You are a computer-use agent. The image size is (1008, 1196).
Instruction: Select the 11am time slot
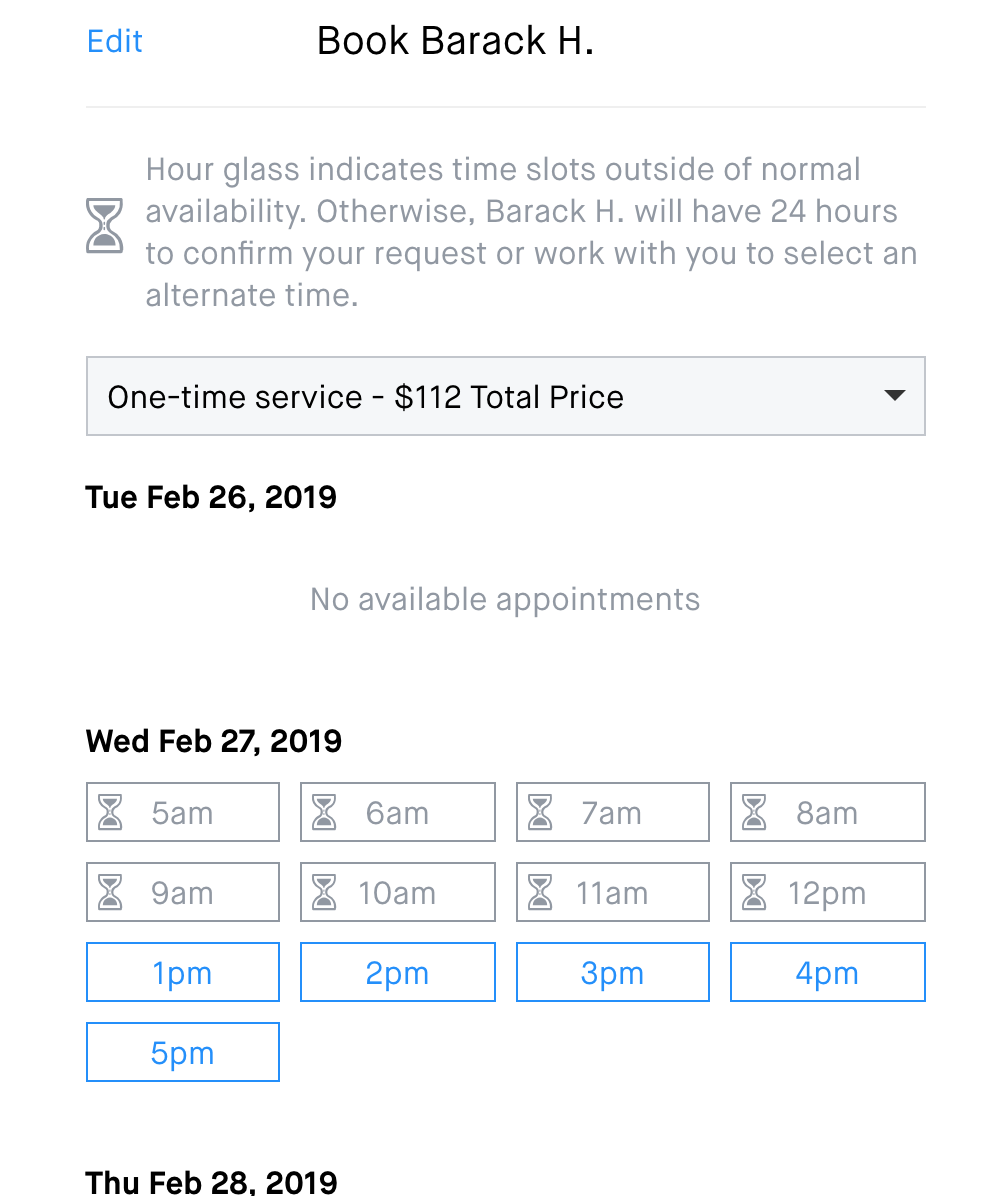[612, 892]
